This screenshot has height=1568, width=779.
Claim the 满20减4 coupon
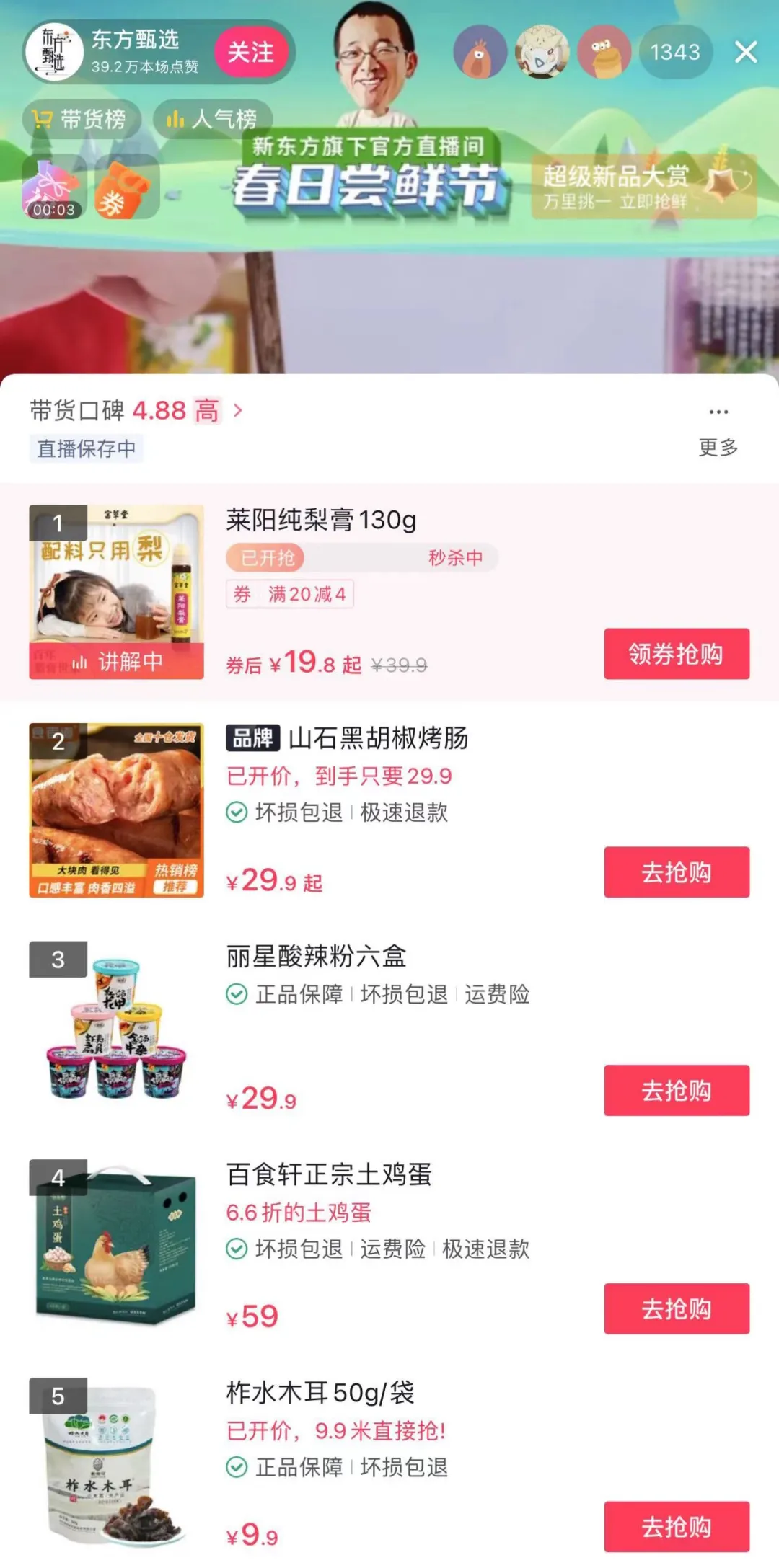(x=290, y=594)
